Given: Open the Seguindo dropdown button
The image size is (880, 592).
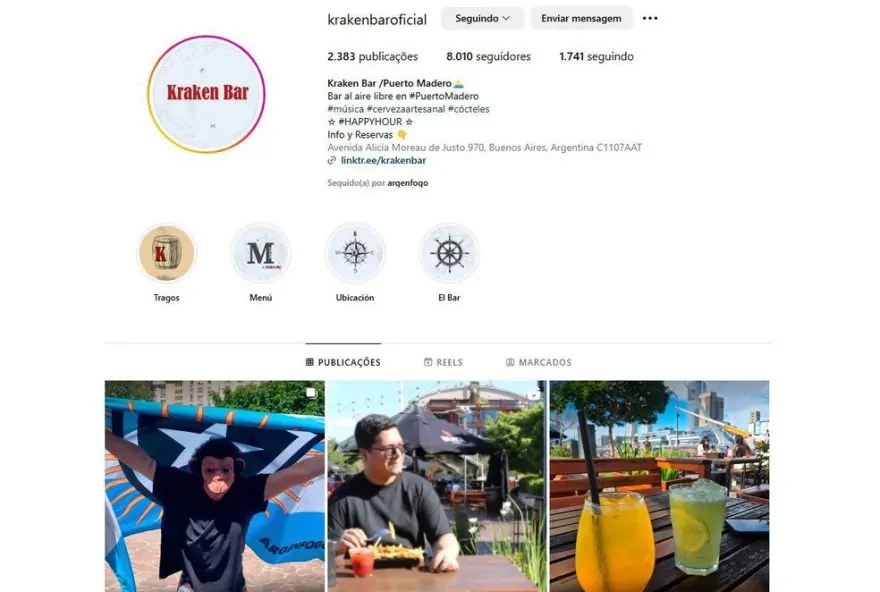Looking at the screenshot, I should pyautogui.click(x=482, y=18).
